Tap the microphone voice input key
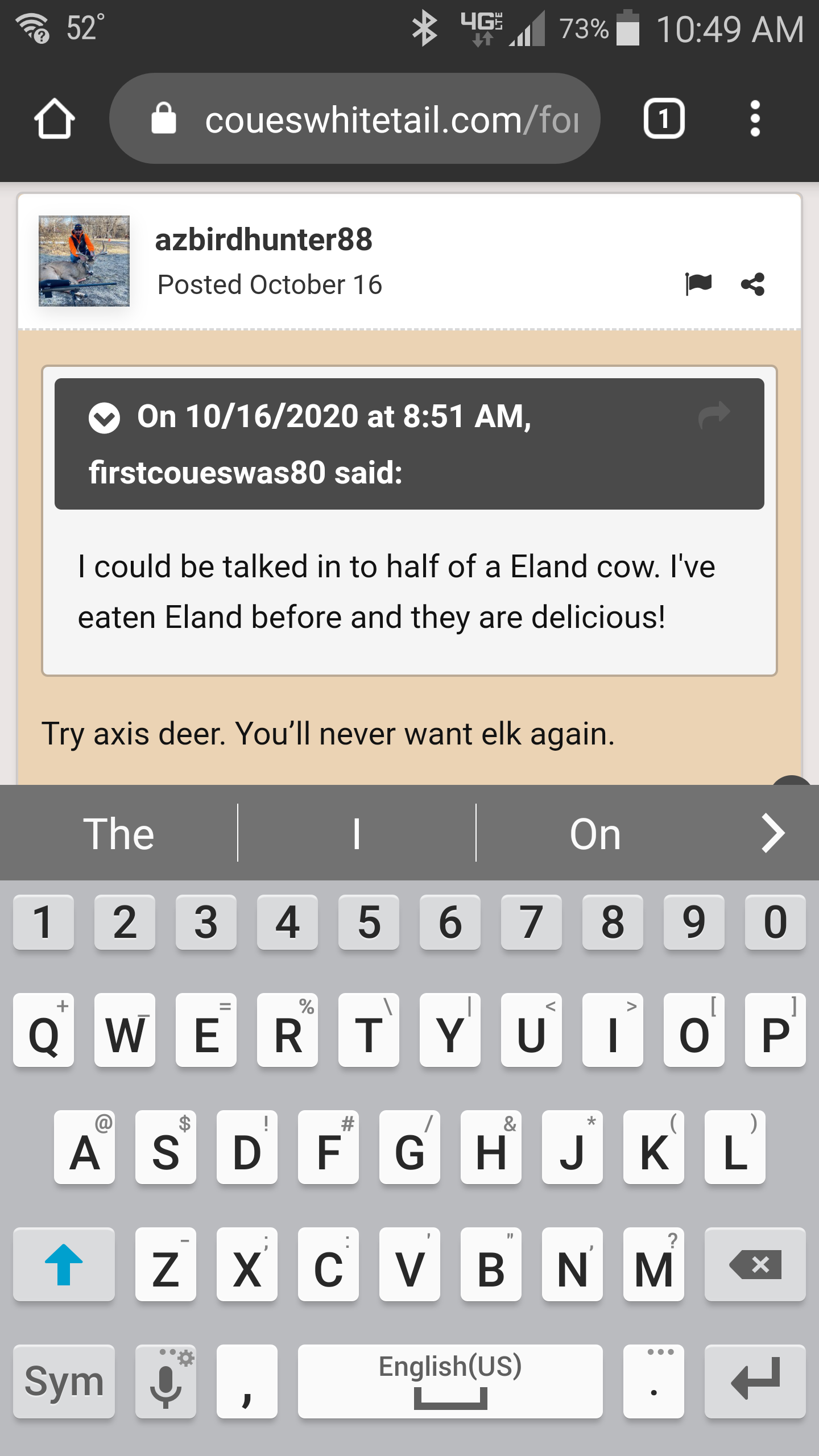This screenshot has height=1456, width=819. coord(166,1381)
